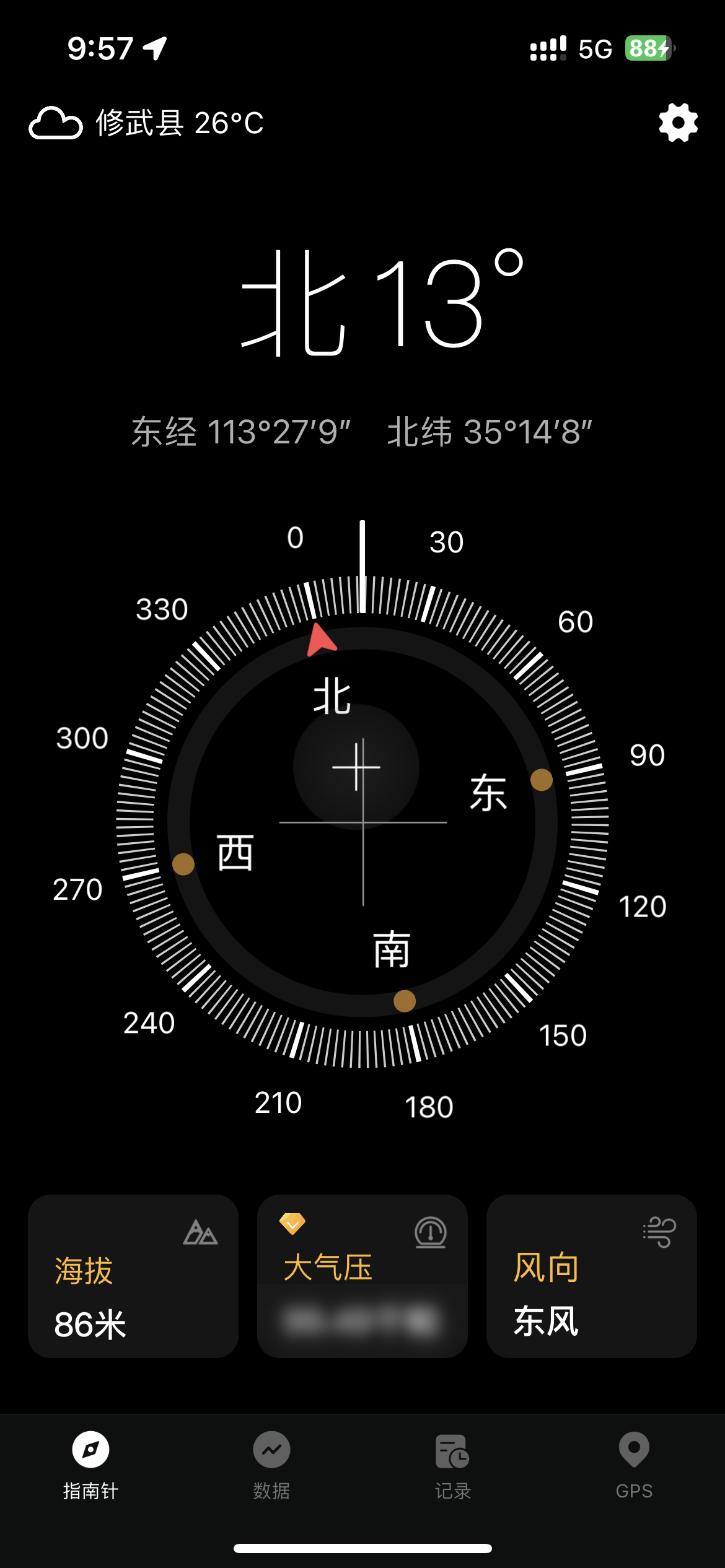Screen dimensions: 725x1568
Task: Tap the record icon above 记录
Action: coord(453,1452)
